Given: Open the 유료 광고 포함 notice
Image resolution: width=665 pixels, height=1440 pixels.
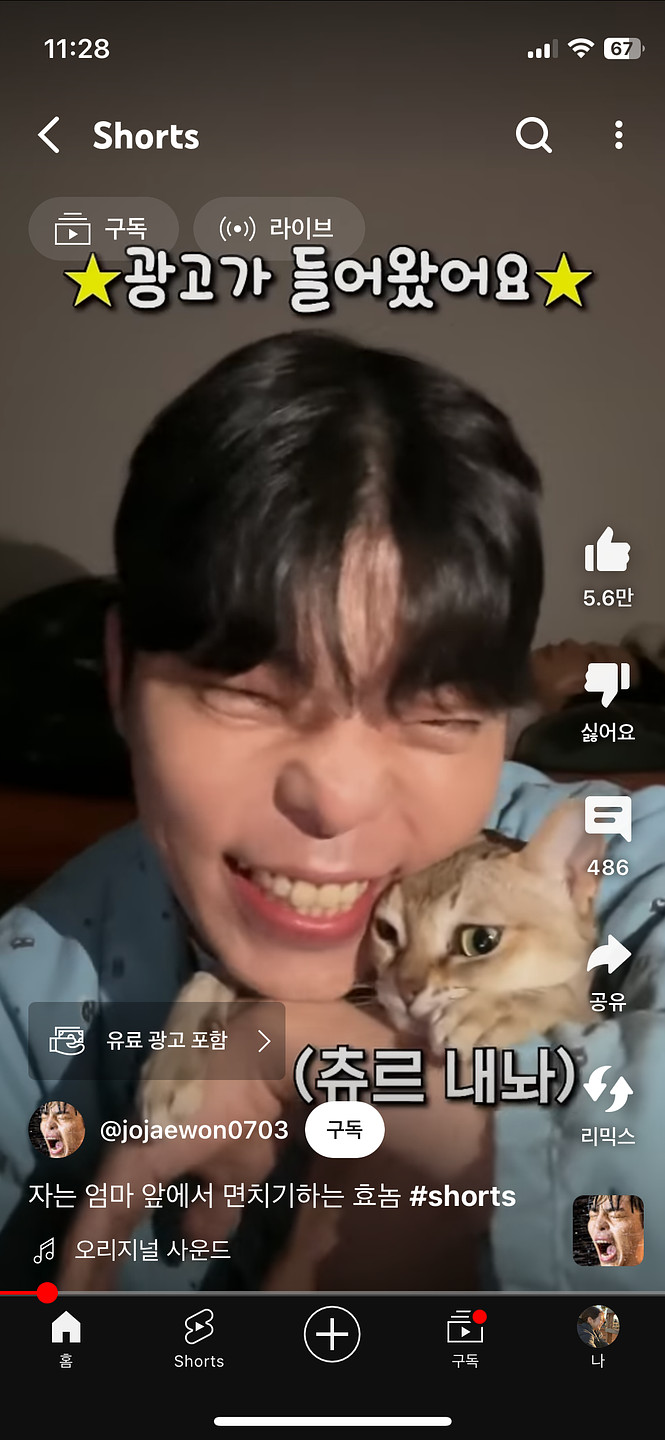Looking at the screenshot, I should click(x=157, y=1041).
